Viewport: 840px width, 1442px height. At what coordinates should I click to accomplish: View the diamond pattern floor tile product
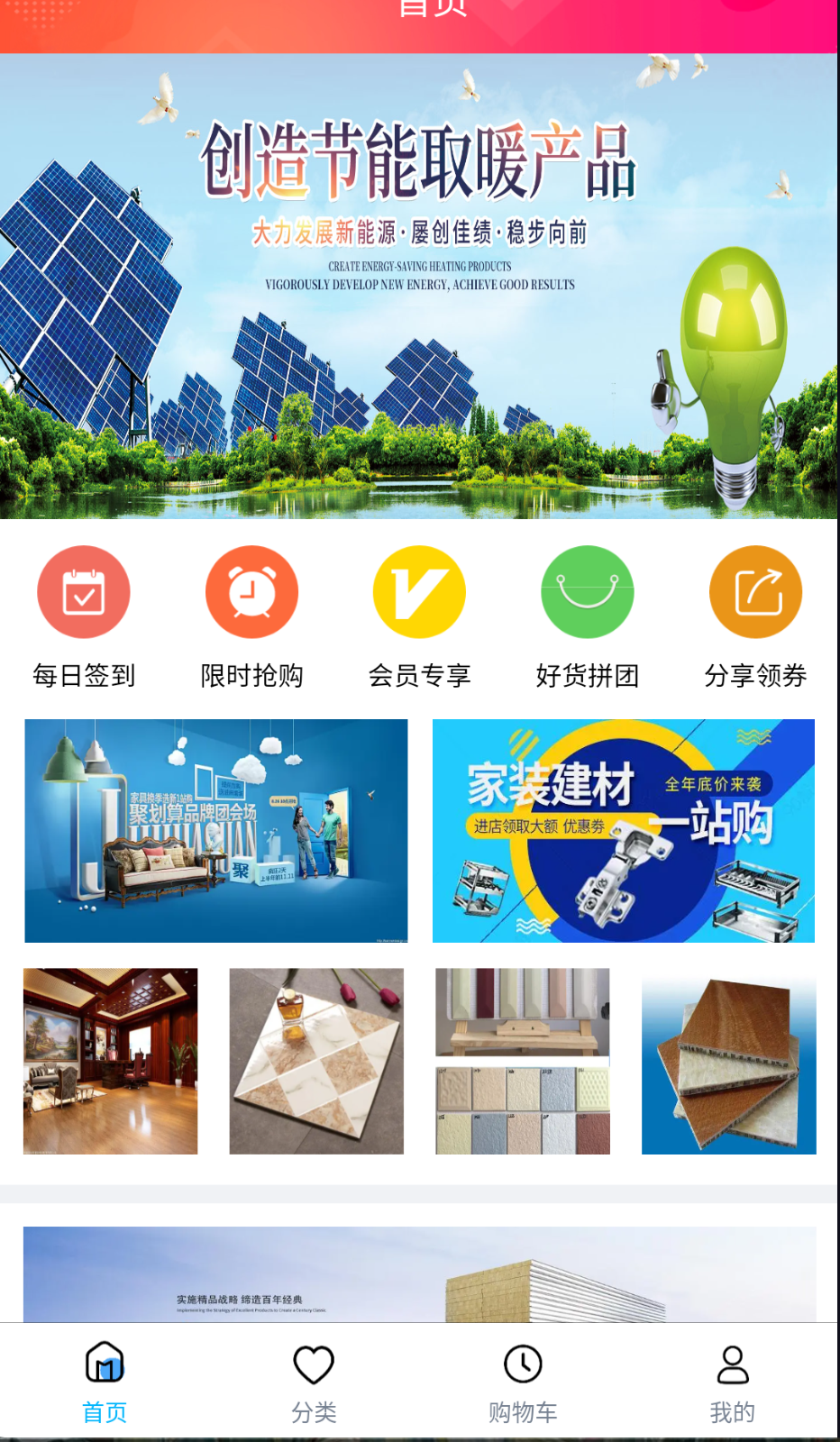click(x=316, y=1062)
